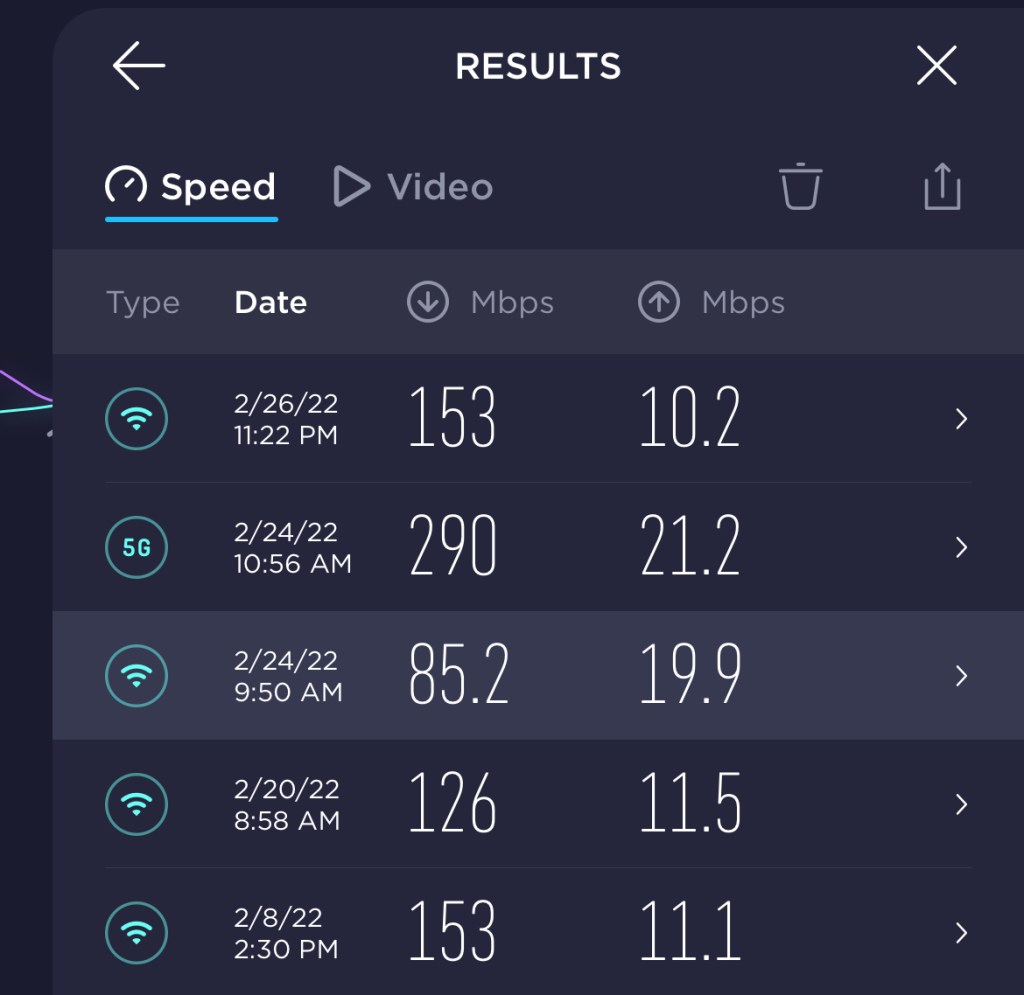The image size is (1024, 995).
Task: Sort by upload Mbps column
Action: pos(711,303)
